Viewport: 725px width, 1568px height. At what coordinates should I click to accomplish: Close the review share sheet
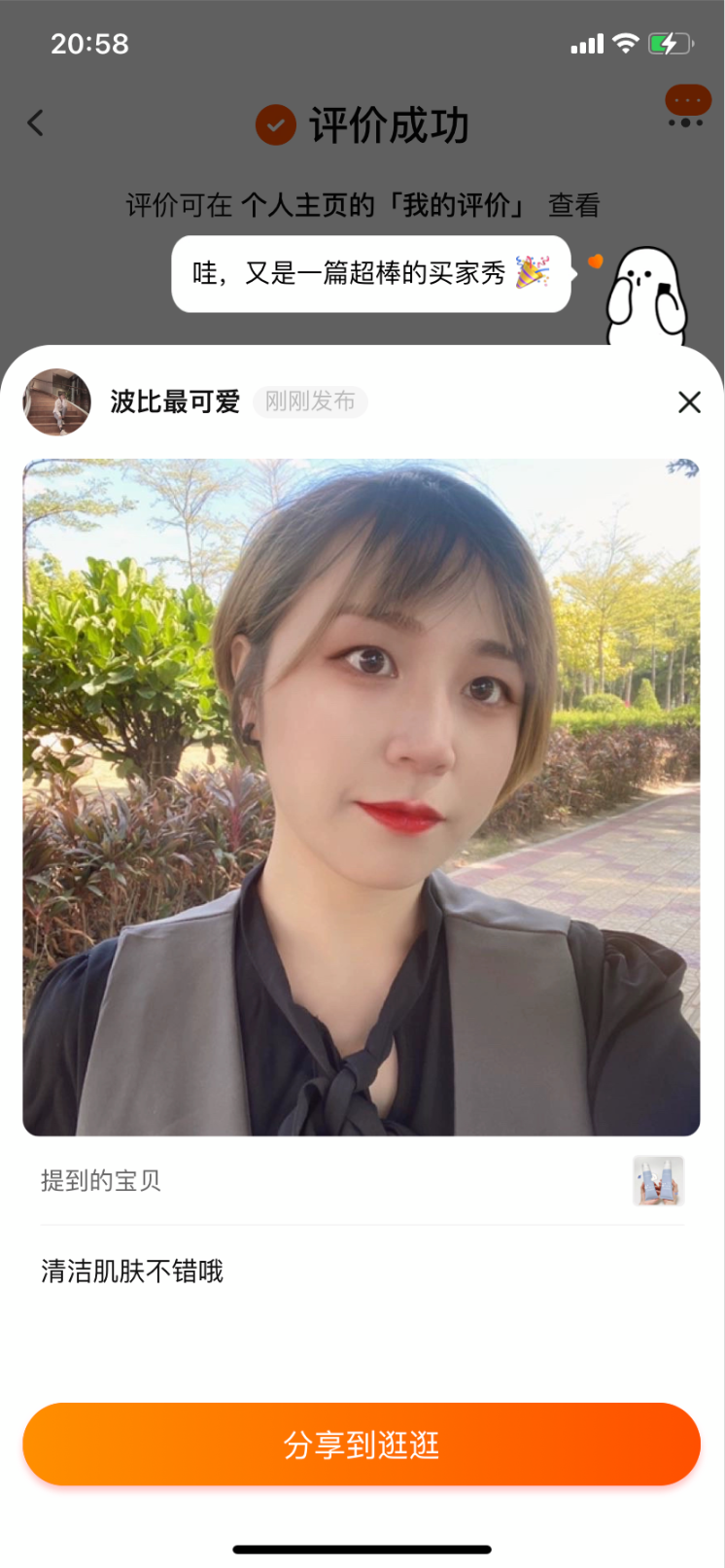click(x=689, y=402)
